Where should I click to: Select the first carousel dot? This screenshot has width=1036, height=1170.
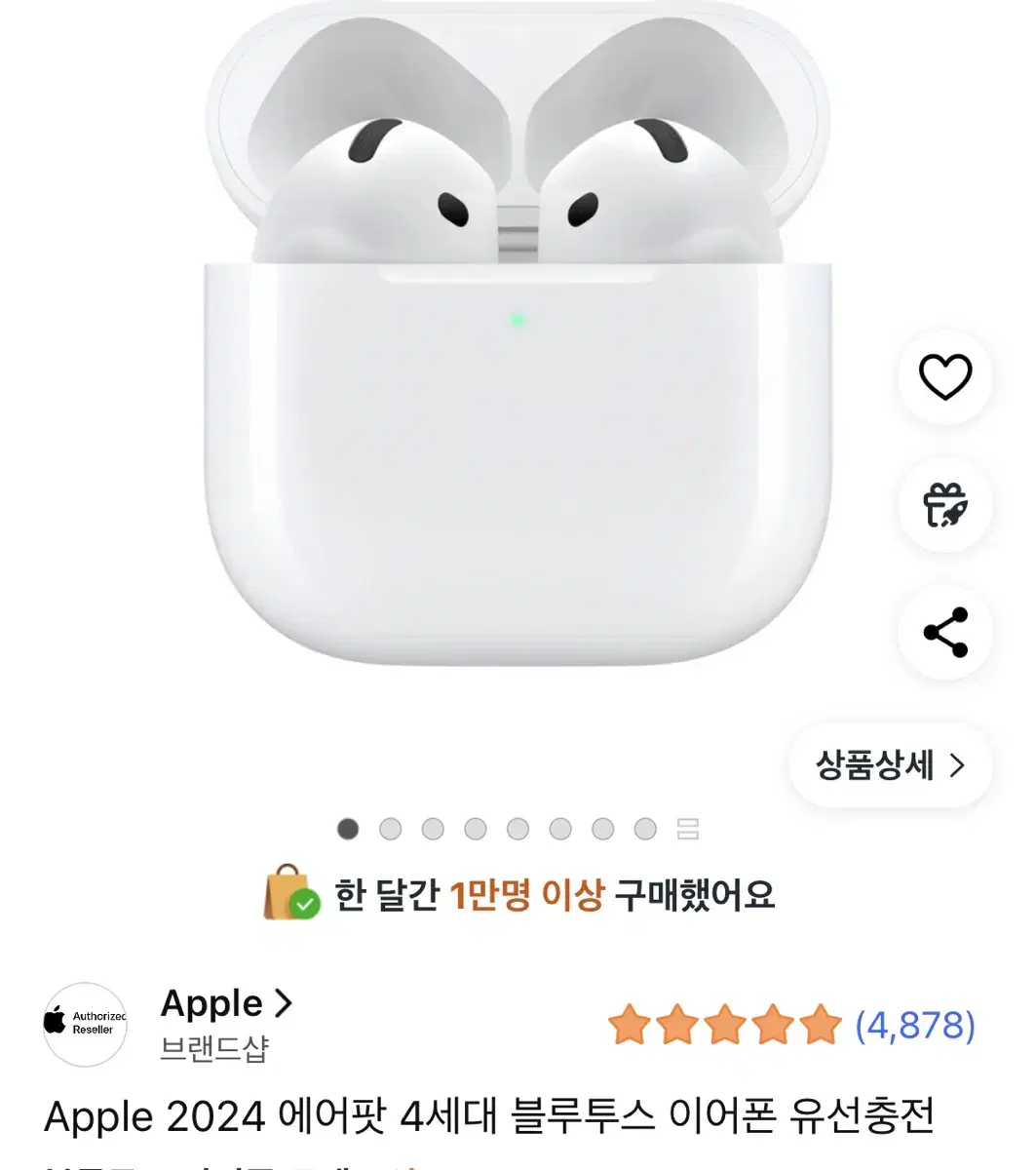coord(346,829)
